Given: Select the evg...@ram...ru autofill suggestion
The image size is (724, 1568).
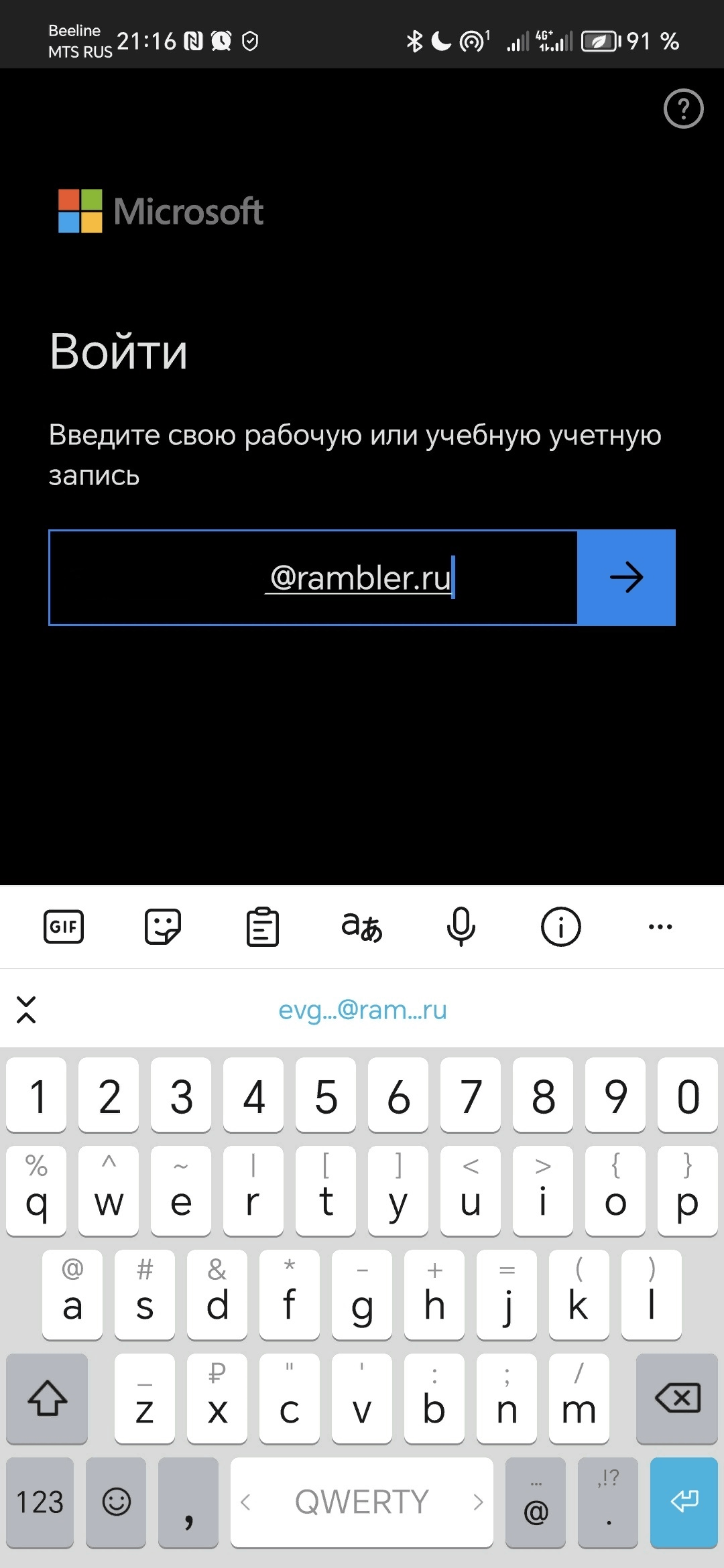Looking at the screenshot, I should tap(362, 1010).
